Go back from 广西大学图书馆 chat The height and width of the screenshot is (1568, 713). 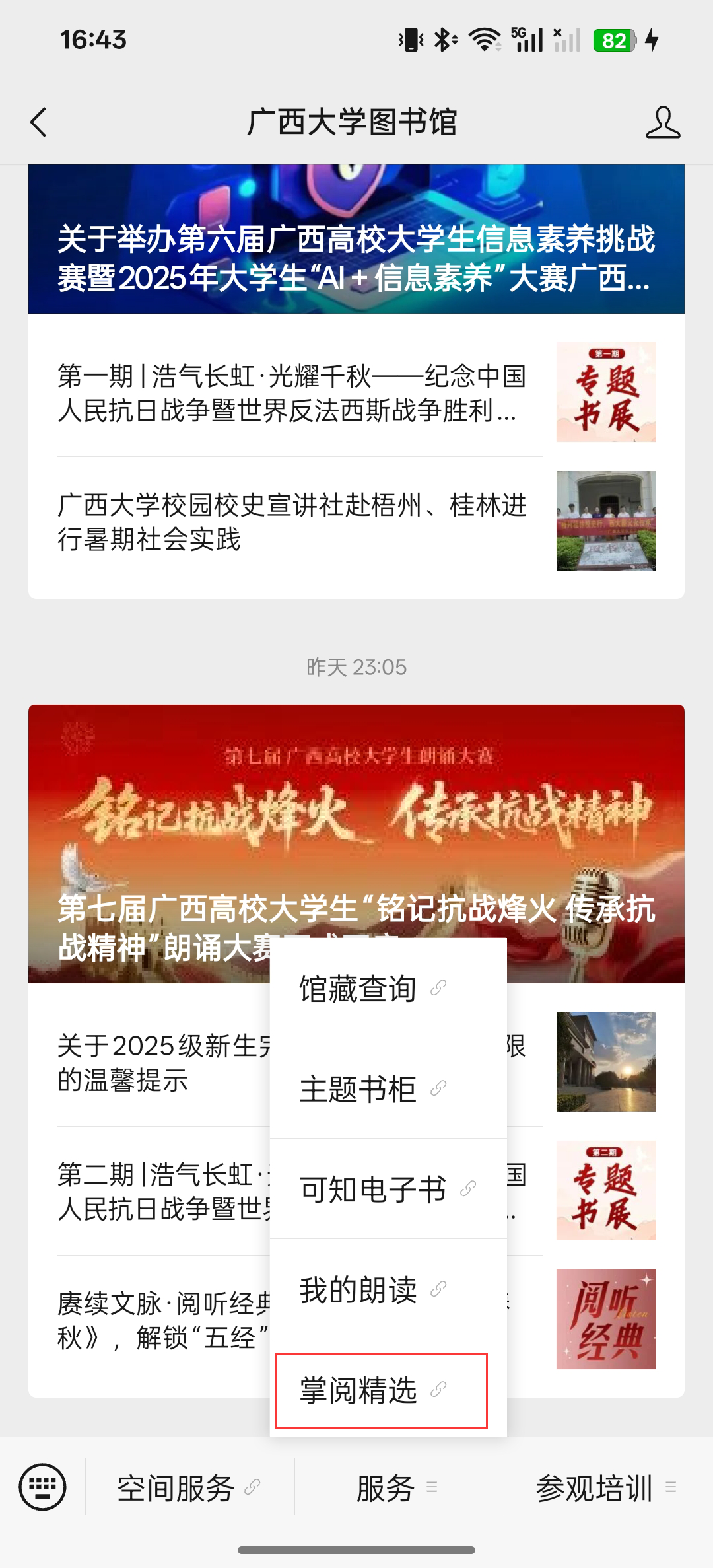coord(39,123)
